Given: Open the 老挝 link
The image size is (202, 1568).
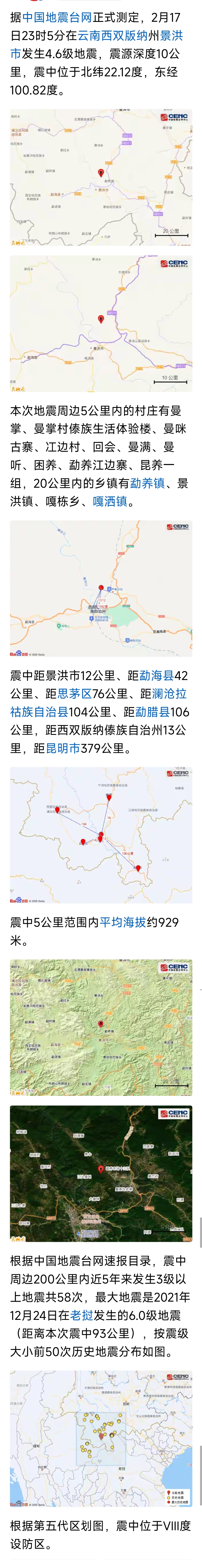Looking at the screenshot, I should click(82, 1297).
